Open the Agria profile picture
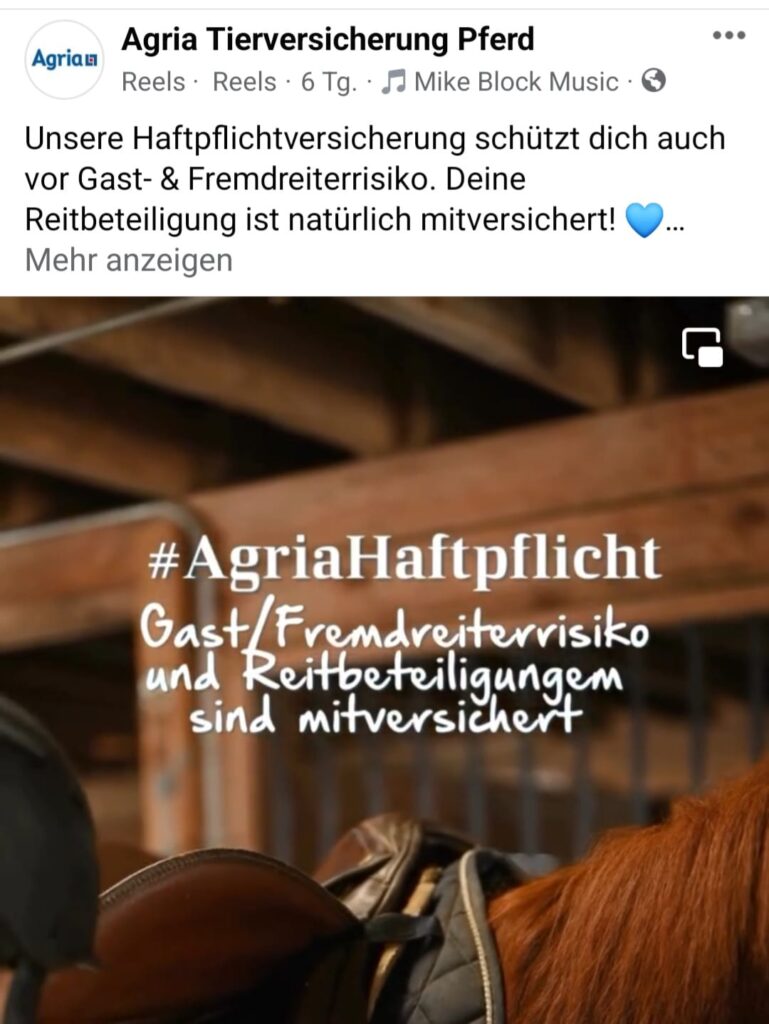 (x=64, y=60)
